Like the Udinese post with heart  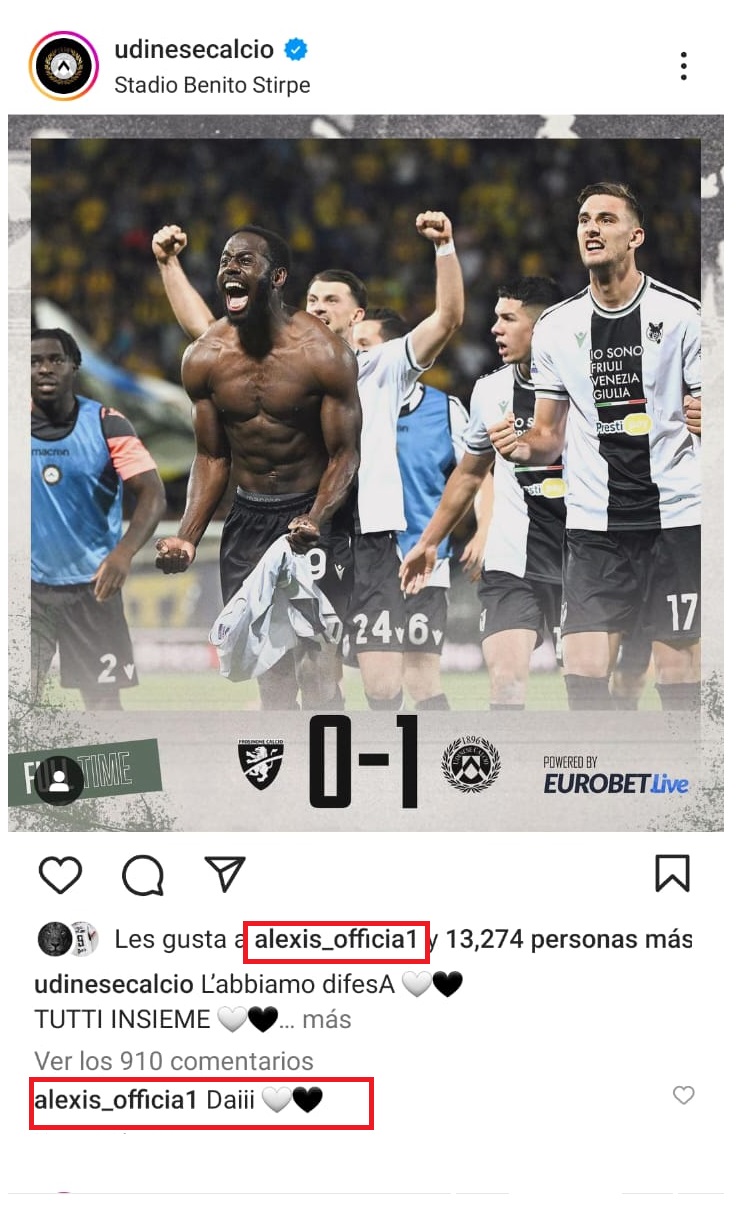point(60,874)
